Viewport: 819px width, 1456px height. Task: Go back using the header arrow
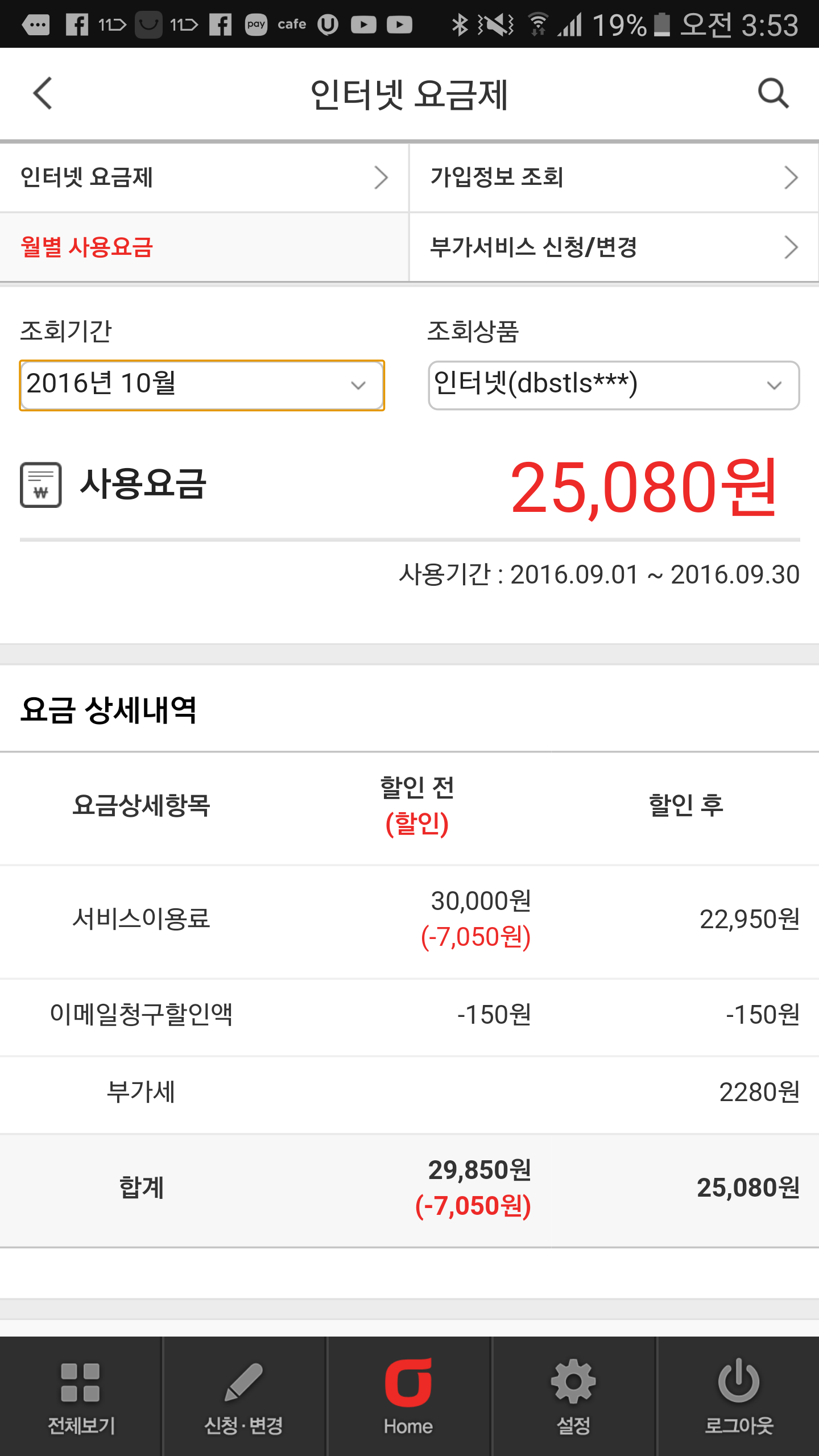(43, 93)
